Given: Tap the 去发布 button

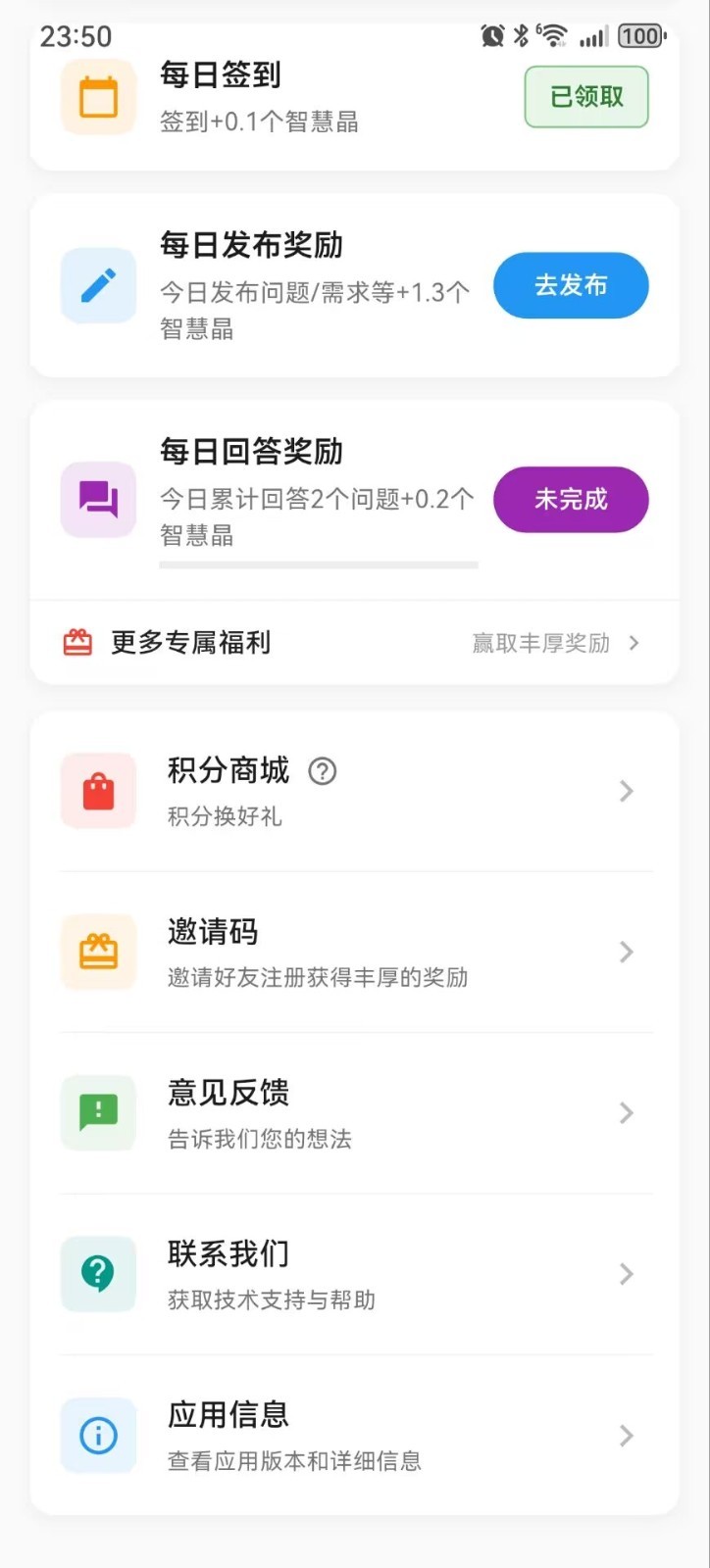Looking at the screenshot, I should pyautogui.click(x=571, y=285).
